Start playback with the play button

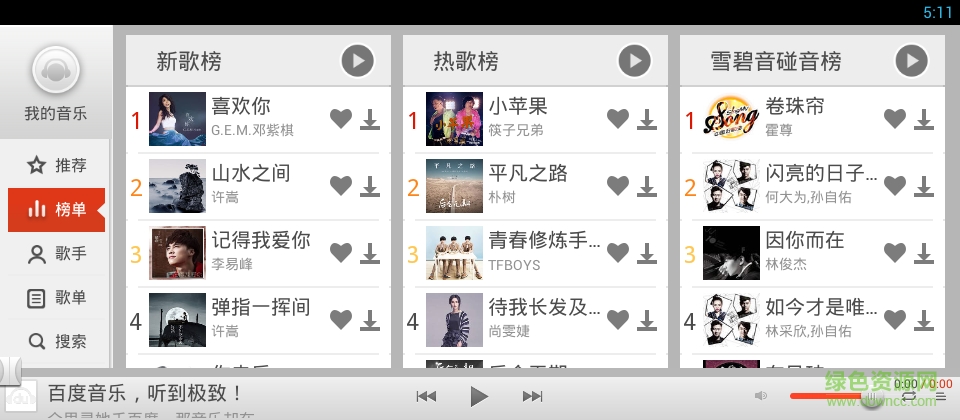click(479, 396)
